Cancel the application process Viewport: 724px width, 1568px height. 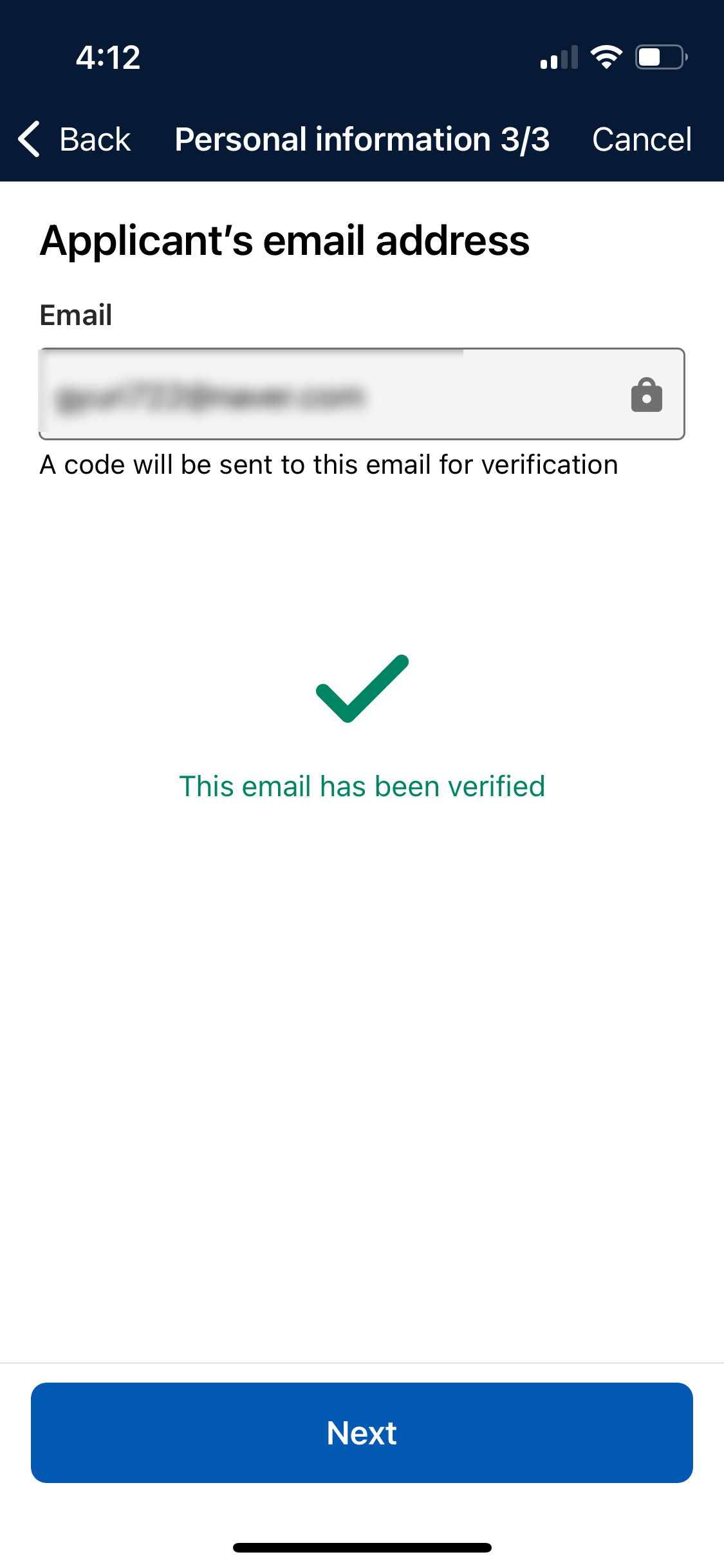[641, 139]
